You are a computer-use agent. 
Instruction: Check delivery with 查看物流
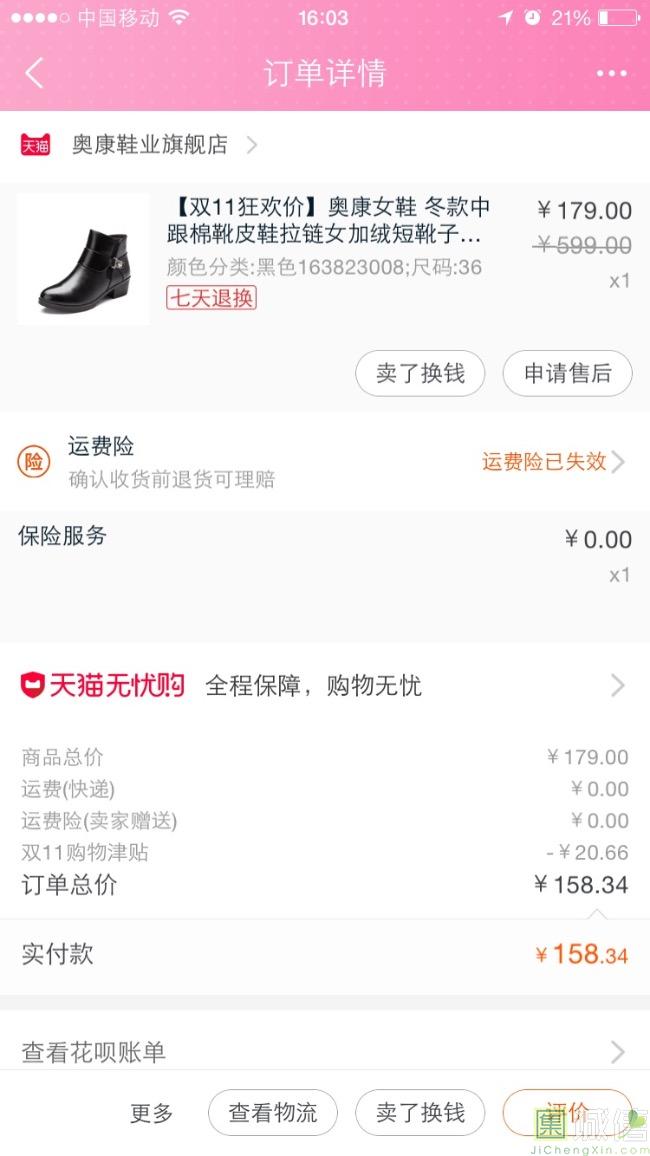(273, 1113)
